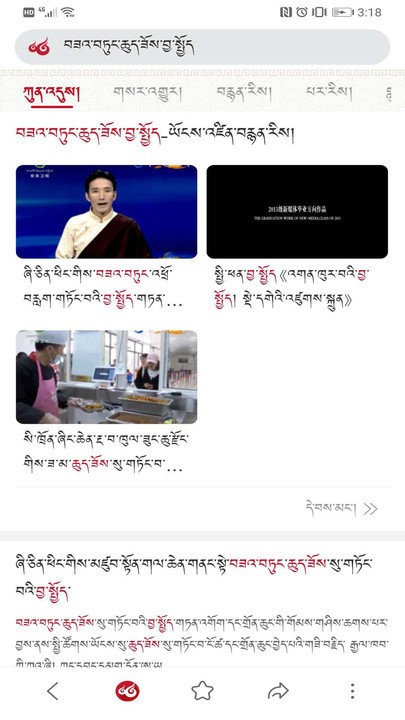The width and height of the screenshot is (405, 720).
Task: Share this page via the arrow icon
Action: [x=278, y=691]
